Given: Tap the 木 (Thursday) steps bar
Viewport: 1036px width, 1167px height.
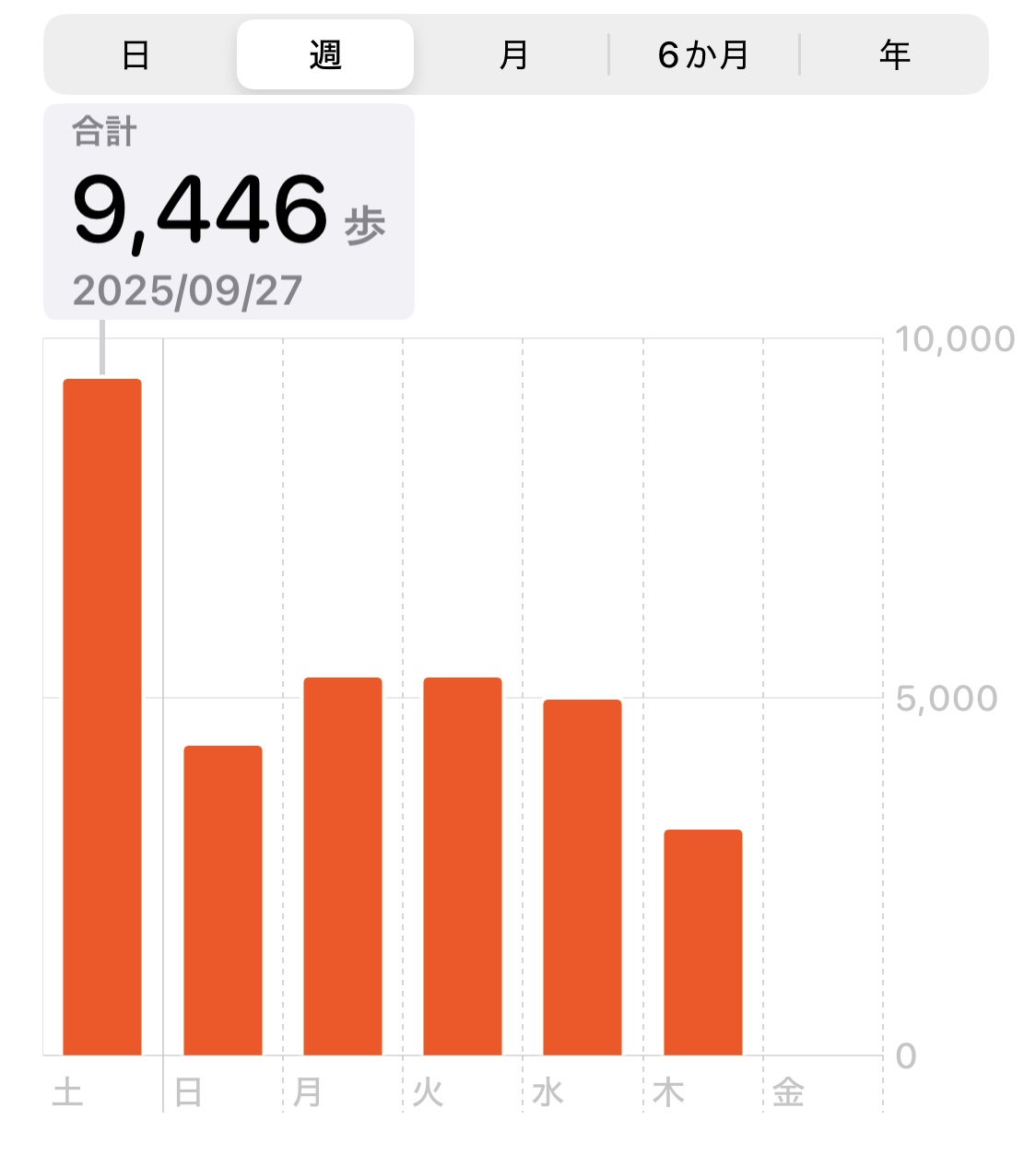Looking at the screenshot, I should point(703,942).
